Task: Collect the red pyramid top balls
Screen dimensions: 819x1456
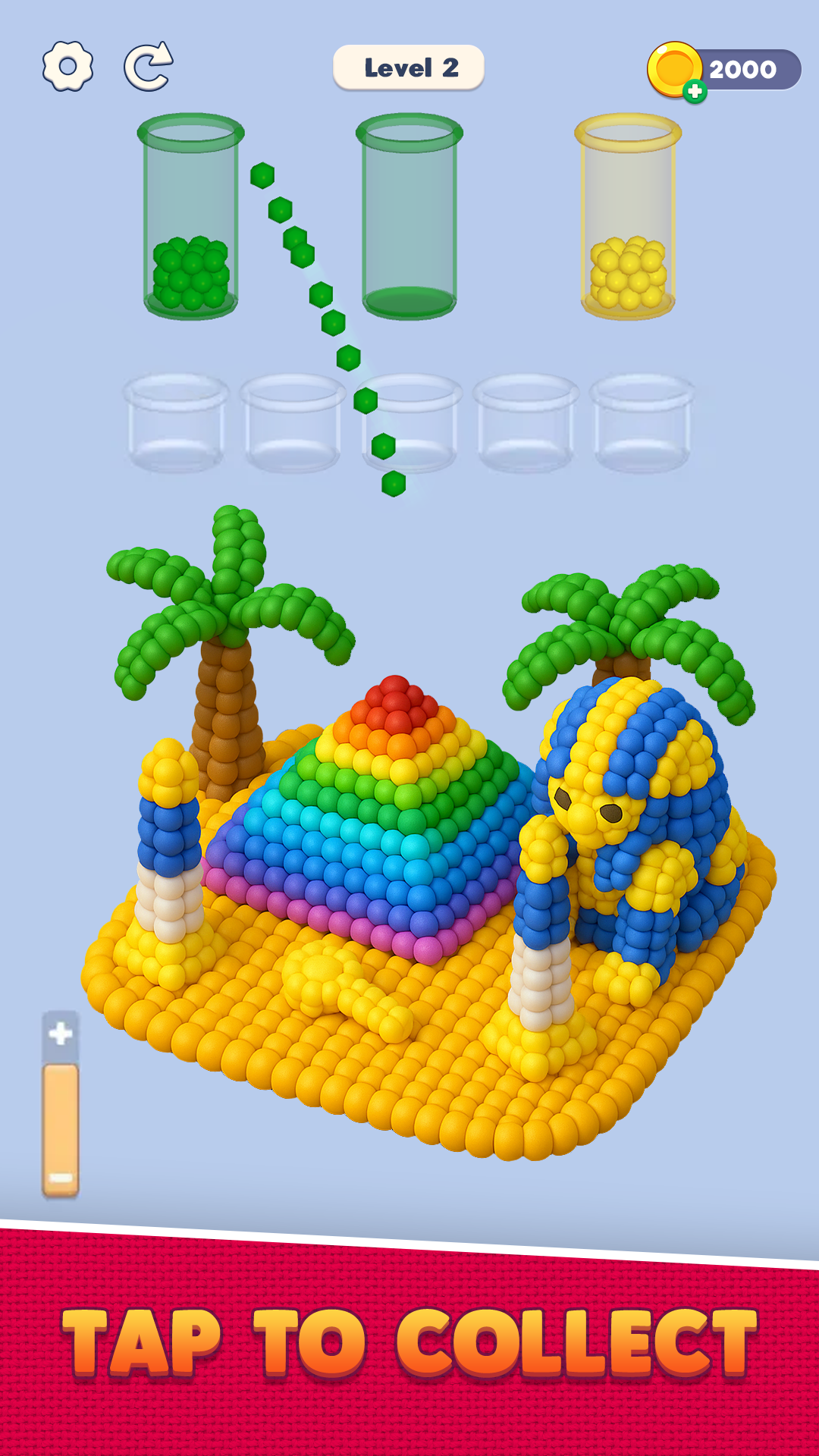Action: (x=394, y=701)
